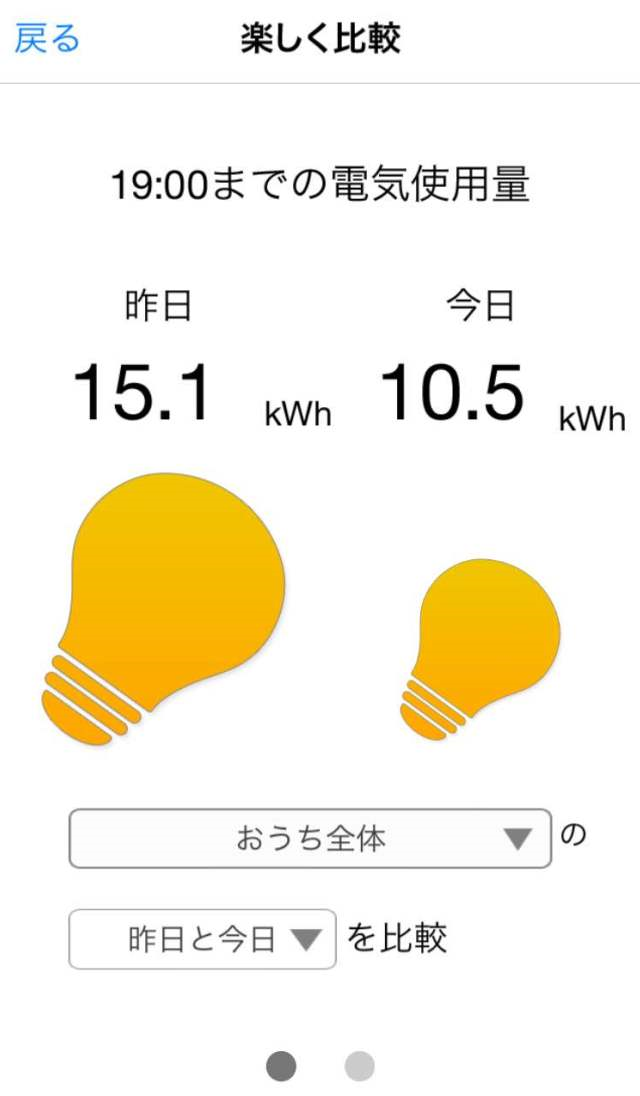This screenshot has height=1096, width=640.
Task: Expand the 昨日と今日 comparison period dropdown
Action: click(x=202, y=939)
